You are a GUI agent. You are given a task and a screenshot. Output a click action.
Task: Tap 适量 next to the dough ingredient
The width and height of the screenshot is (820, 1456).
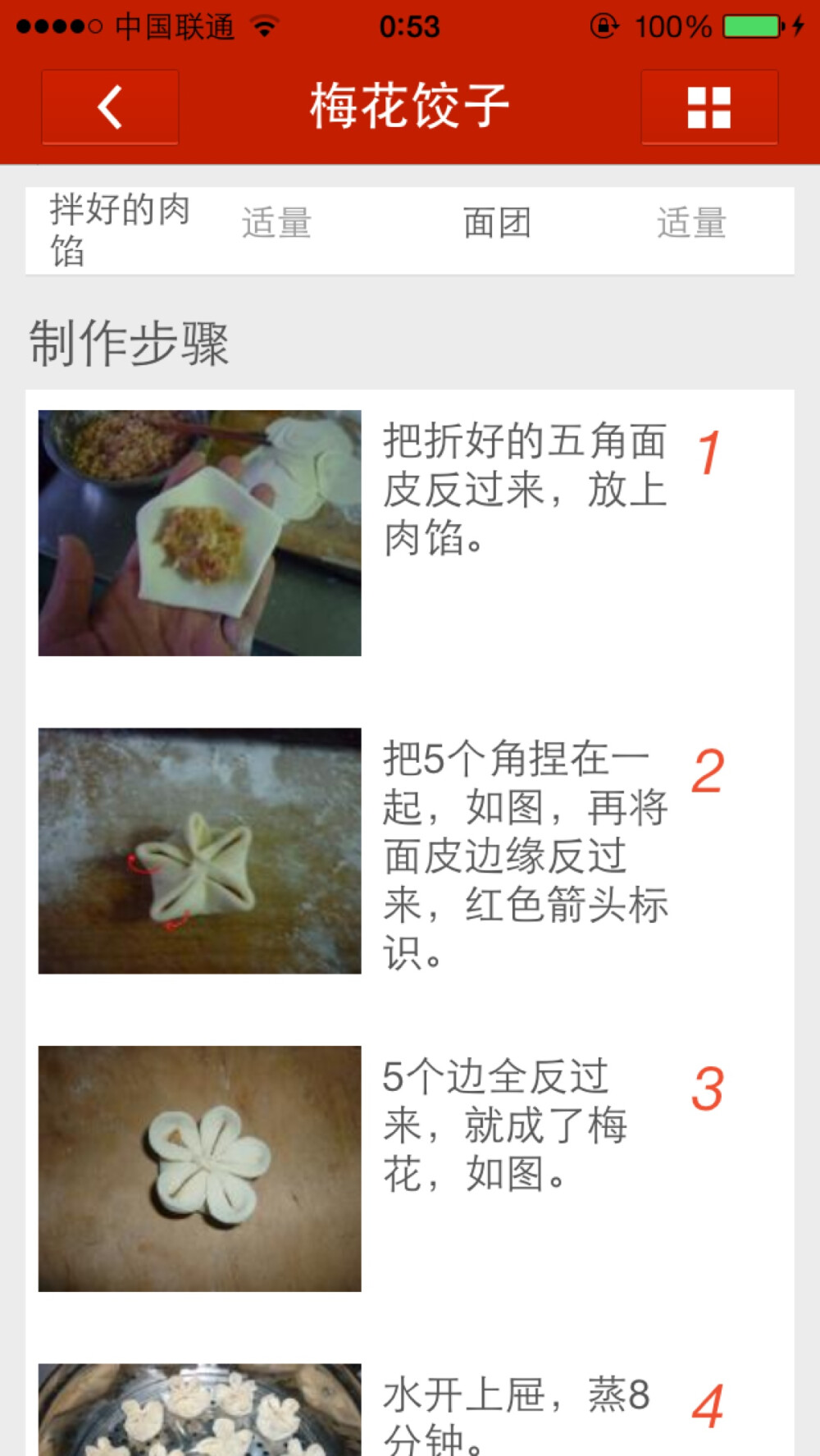pyautogui.click(x=693, y=221)
